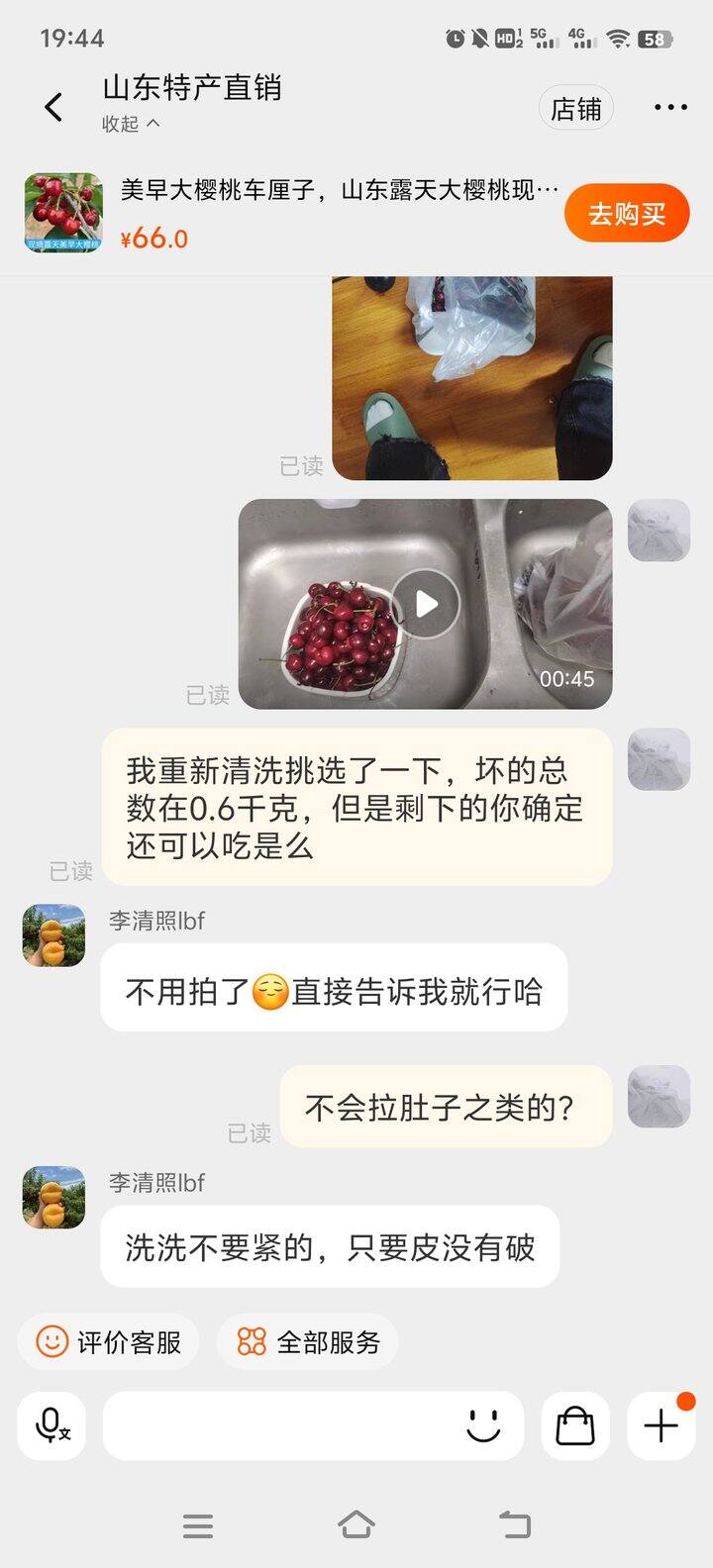The image size is (713, 1568).
Task: Collapse the product card via 收起
Action: pos(131,125)
